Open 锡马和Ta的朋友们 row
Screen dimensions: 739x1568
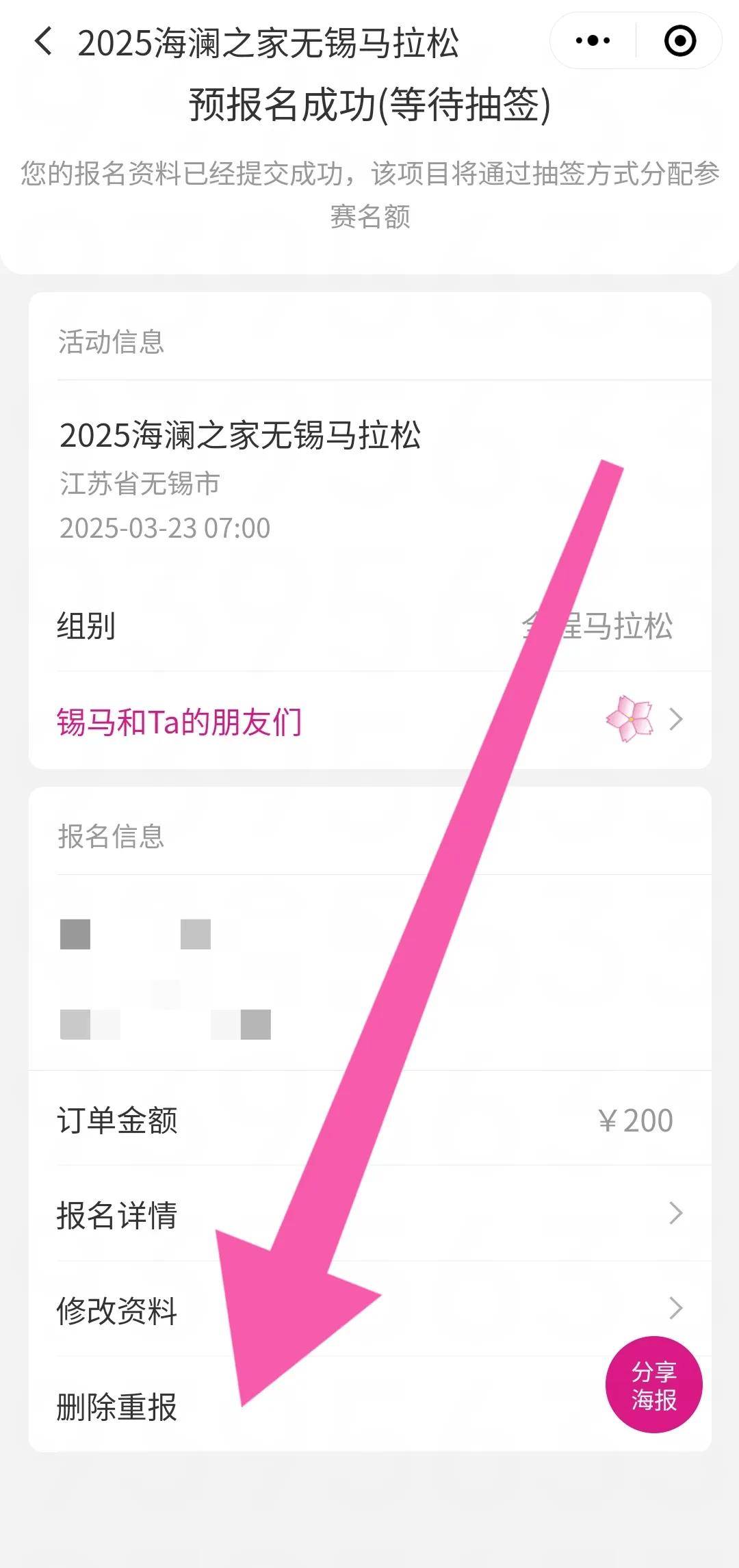click(x=370, y=720)
